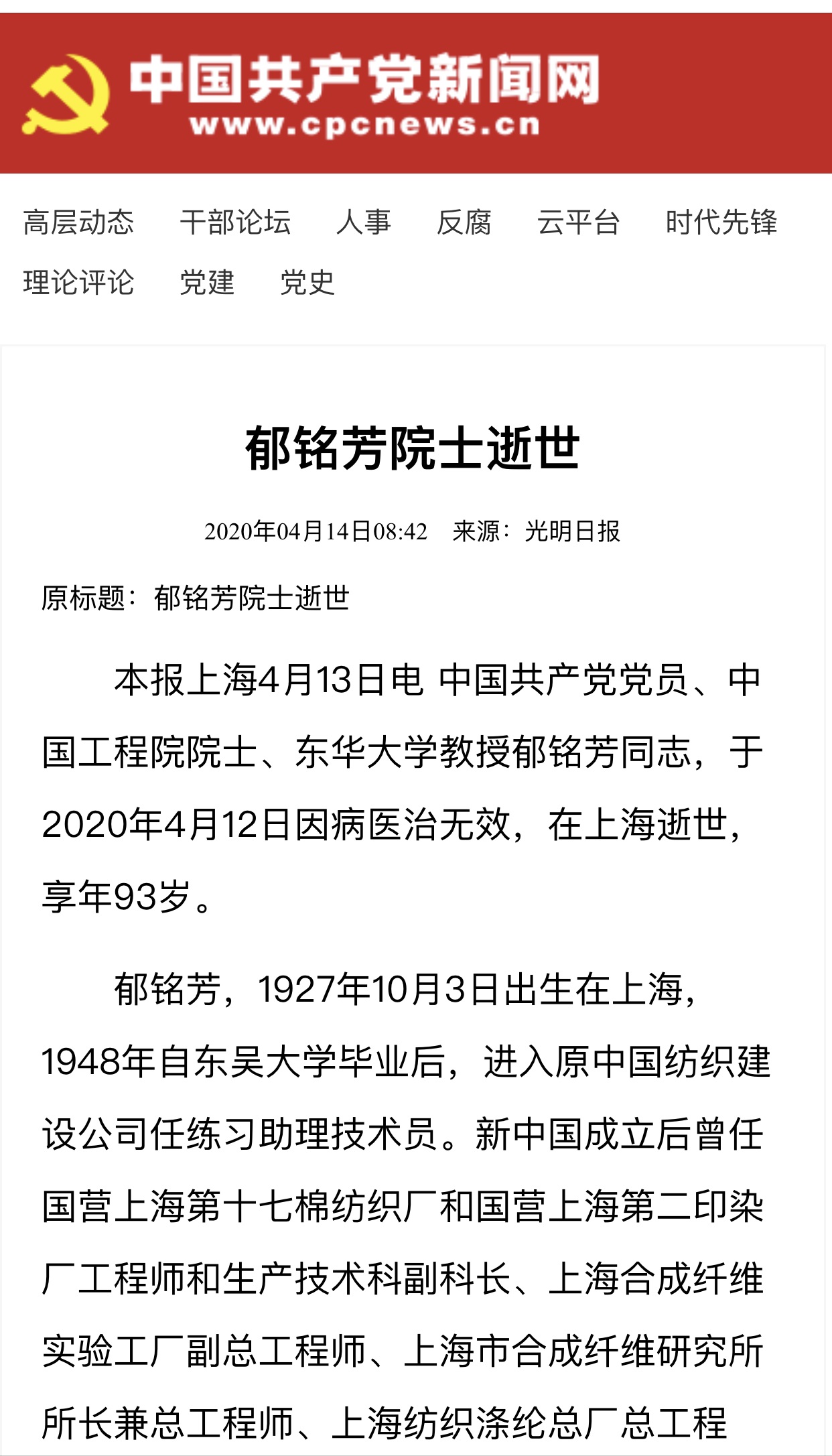Open the 党建 section
Image resolution: width=832 pixels, height=1456 pixels.
click(207, 282)
